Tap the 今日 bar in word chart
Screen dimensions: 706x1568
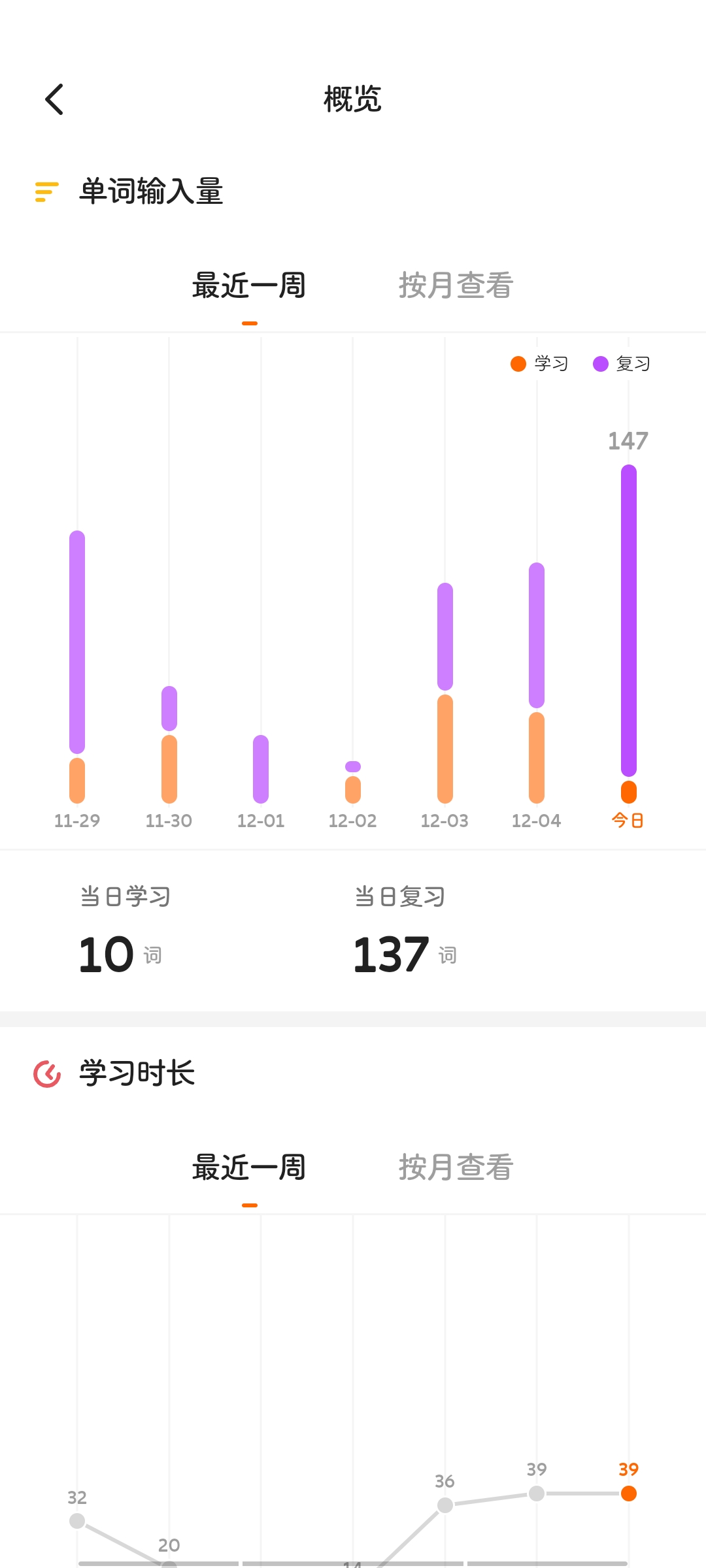coord(629,634)
